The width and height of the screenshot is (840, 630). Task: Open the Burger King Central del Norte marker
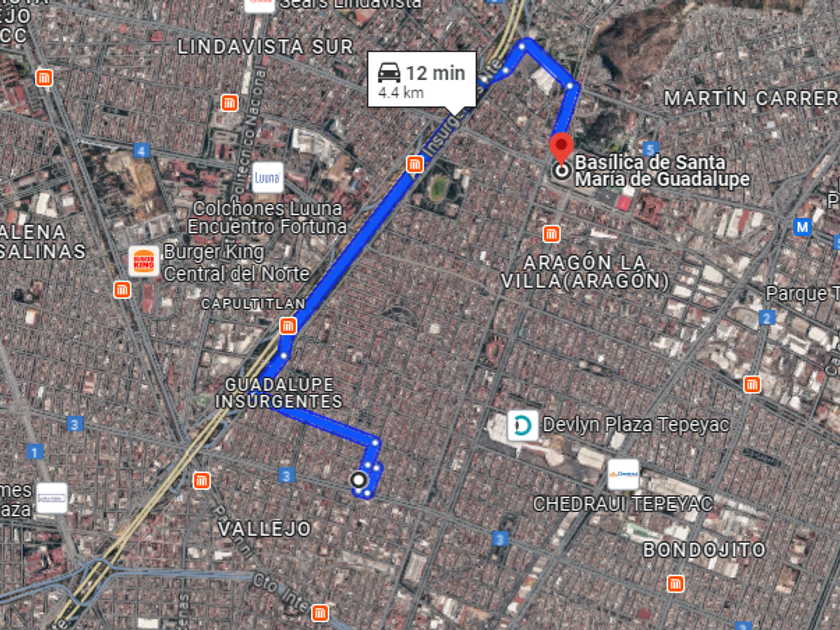coord(145,261)
